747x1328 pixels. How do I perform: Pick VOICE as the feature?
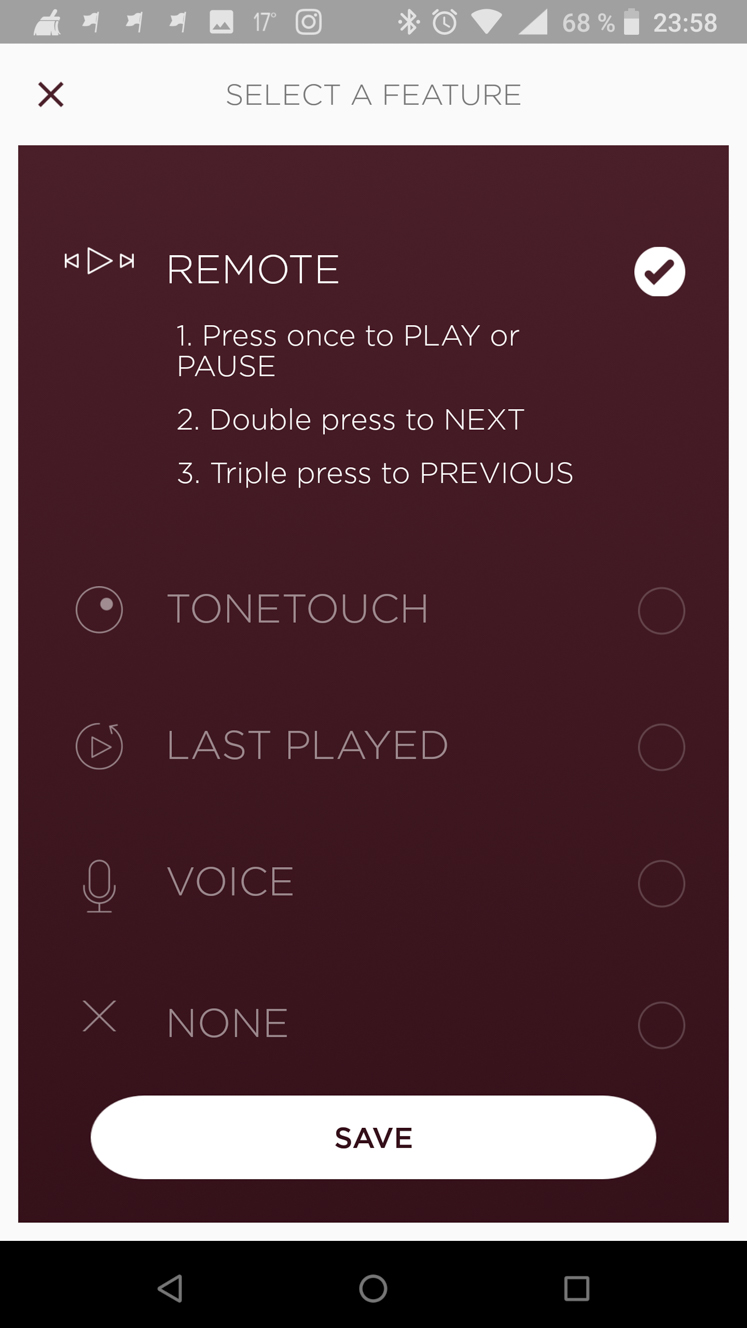(x=661, y=883)
